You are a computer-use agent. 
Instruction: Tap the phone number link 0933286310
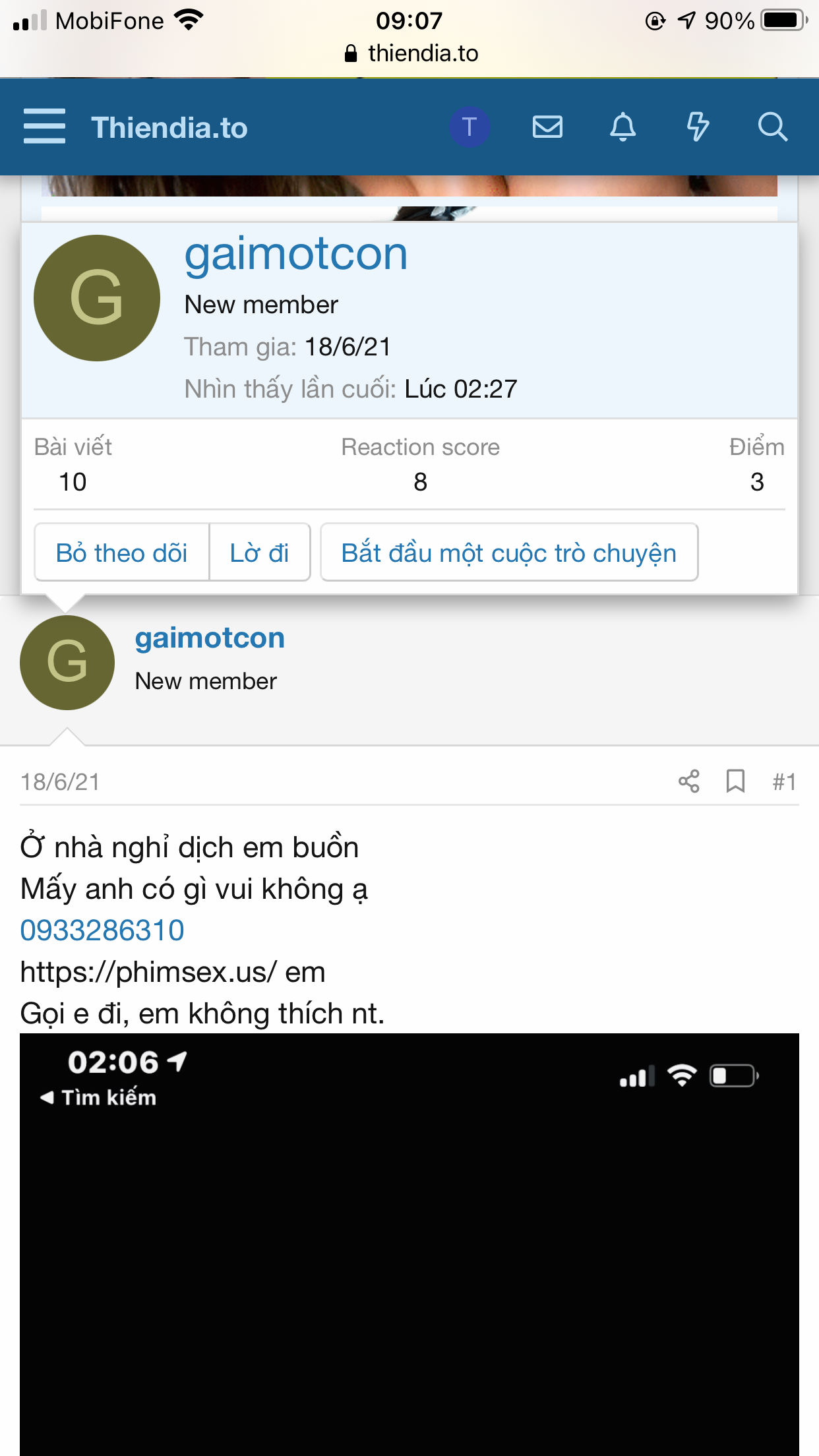(x=102, y=930)
